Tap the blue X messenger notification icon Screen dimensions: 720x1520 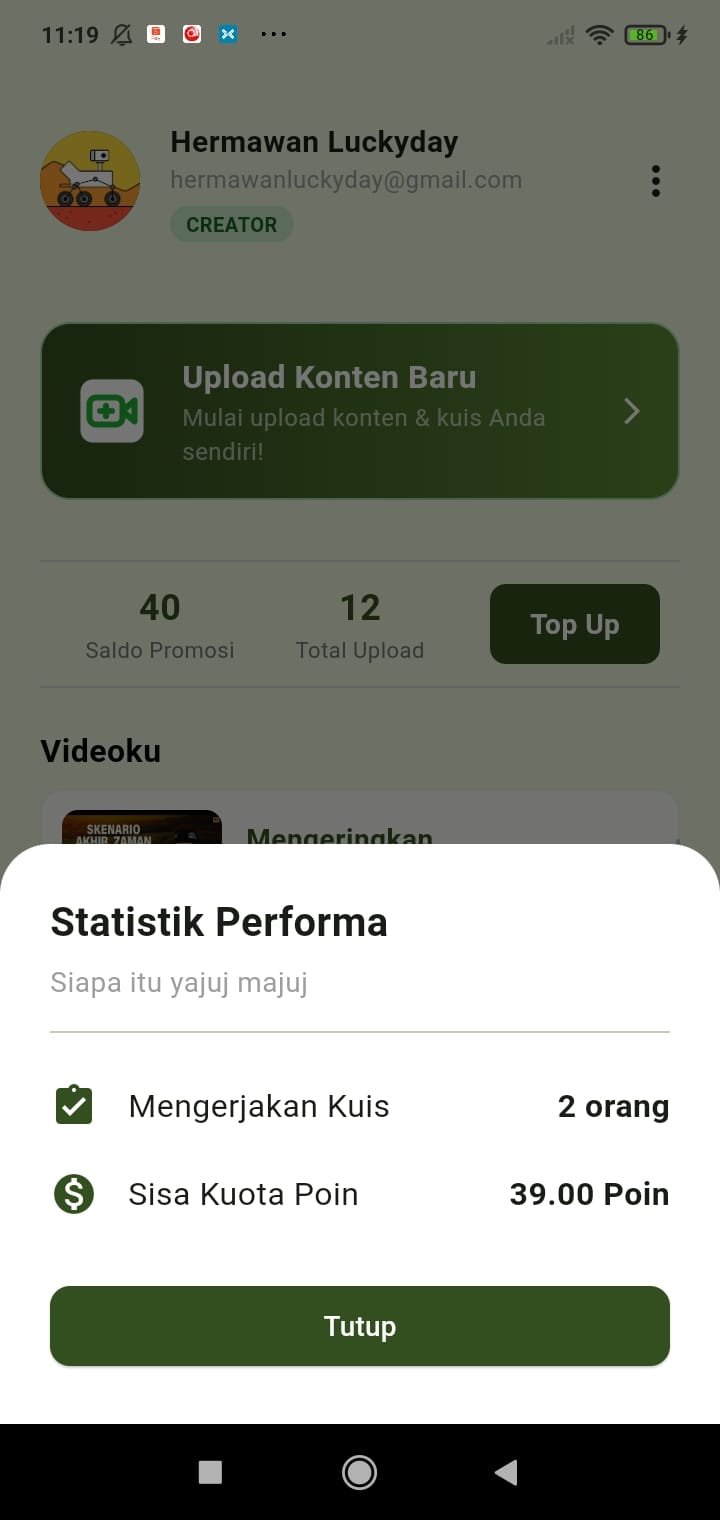click(227, 33)
